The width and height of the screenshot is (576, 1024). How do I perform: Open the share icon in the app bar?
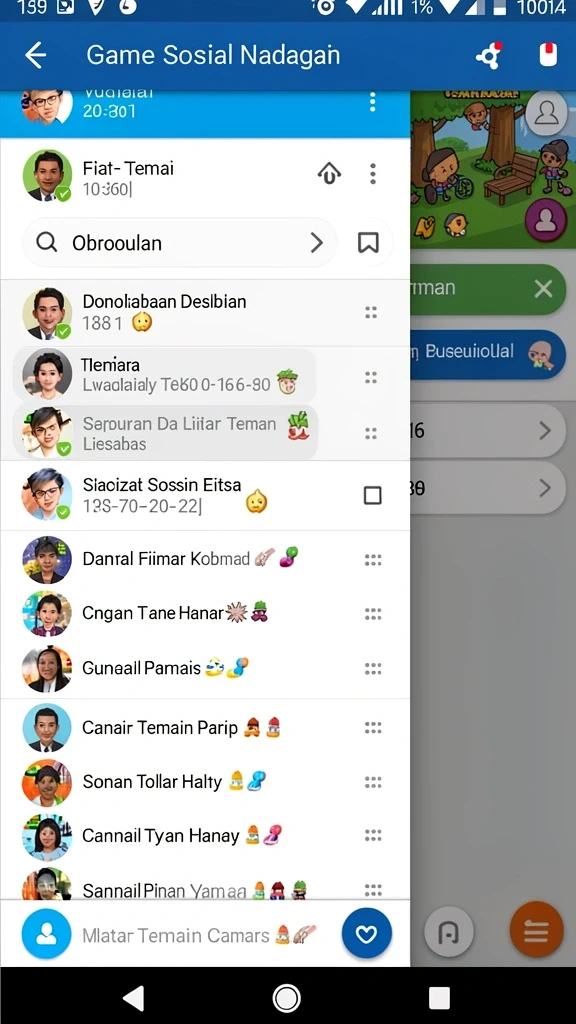coord(489,56)
